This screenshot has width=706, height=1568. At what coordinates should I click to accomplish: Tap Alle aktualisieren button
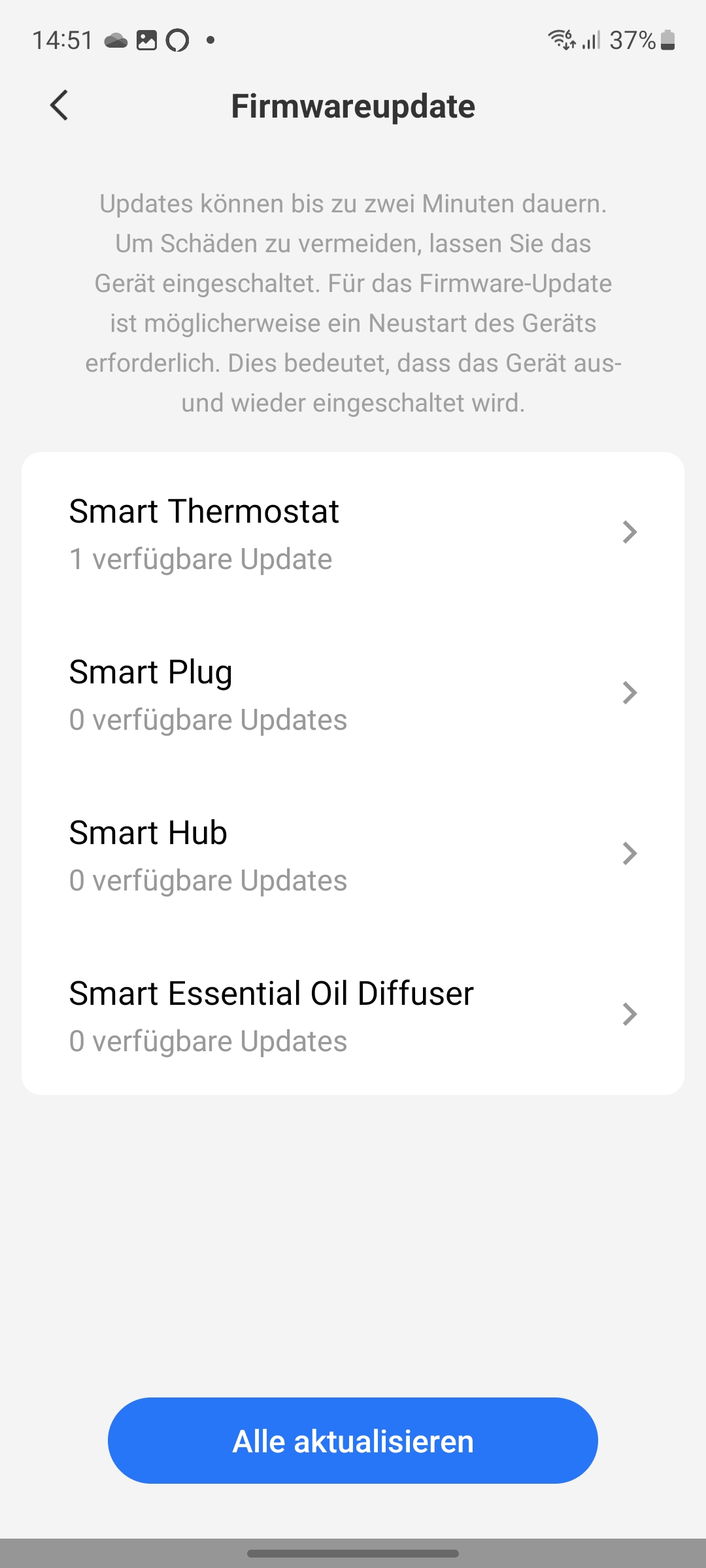(x=353, y=1441)
